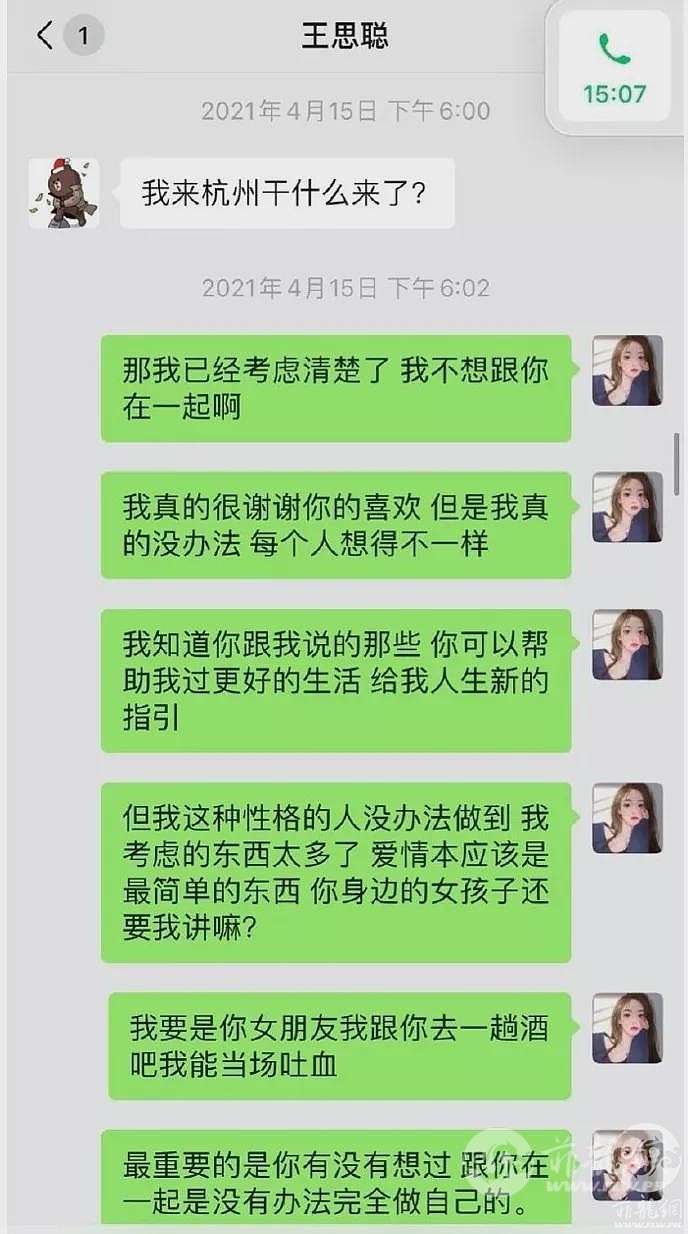Tap the avatar beside the '我知道你跟我说的那些' message
The width and height of the screenshot is (688, 1234).
627,644
